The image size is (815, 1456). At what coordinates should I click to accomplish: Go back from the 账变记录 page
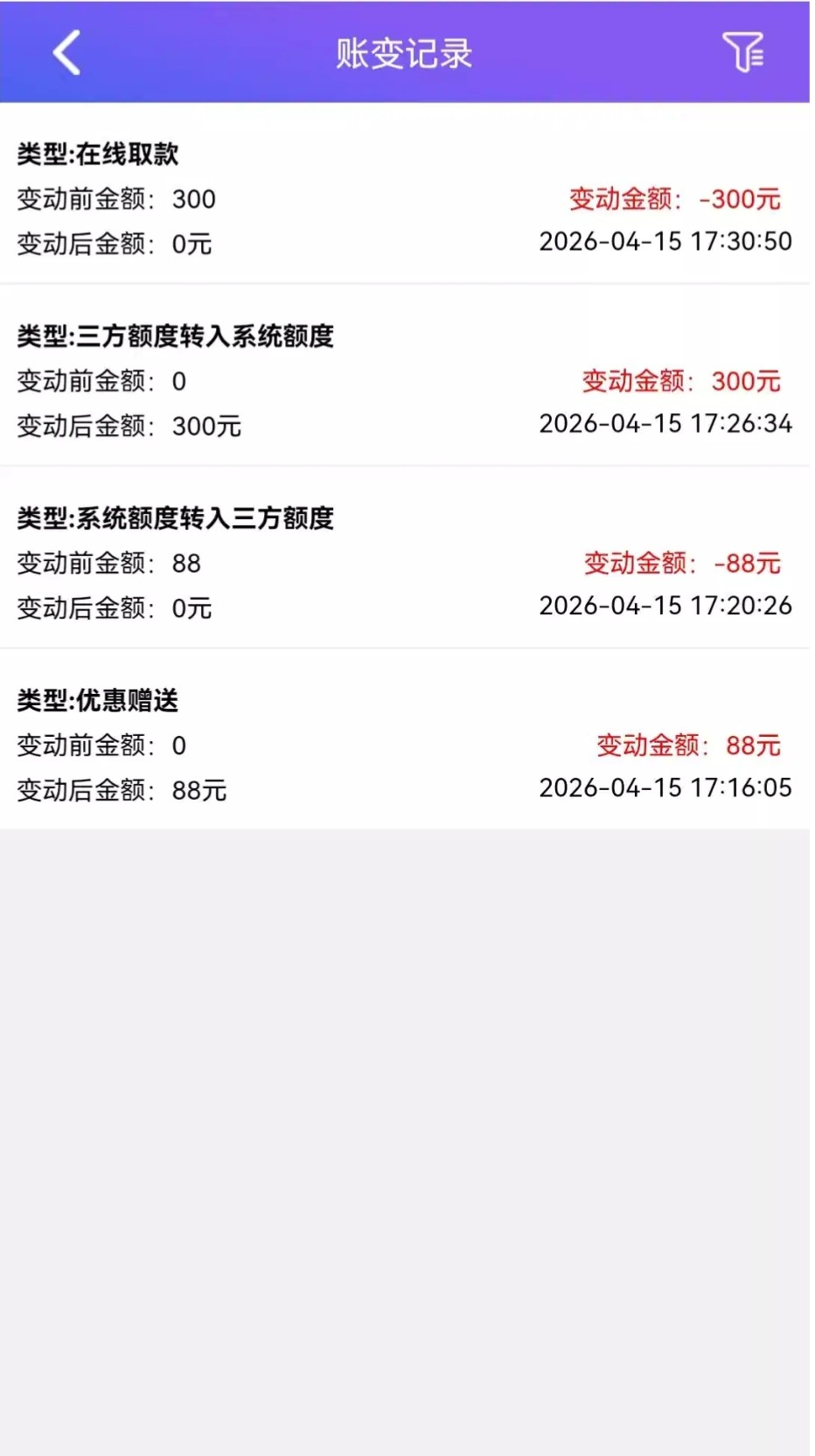point(67,52)
